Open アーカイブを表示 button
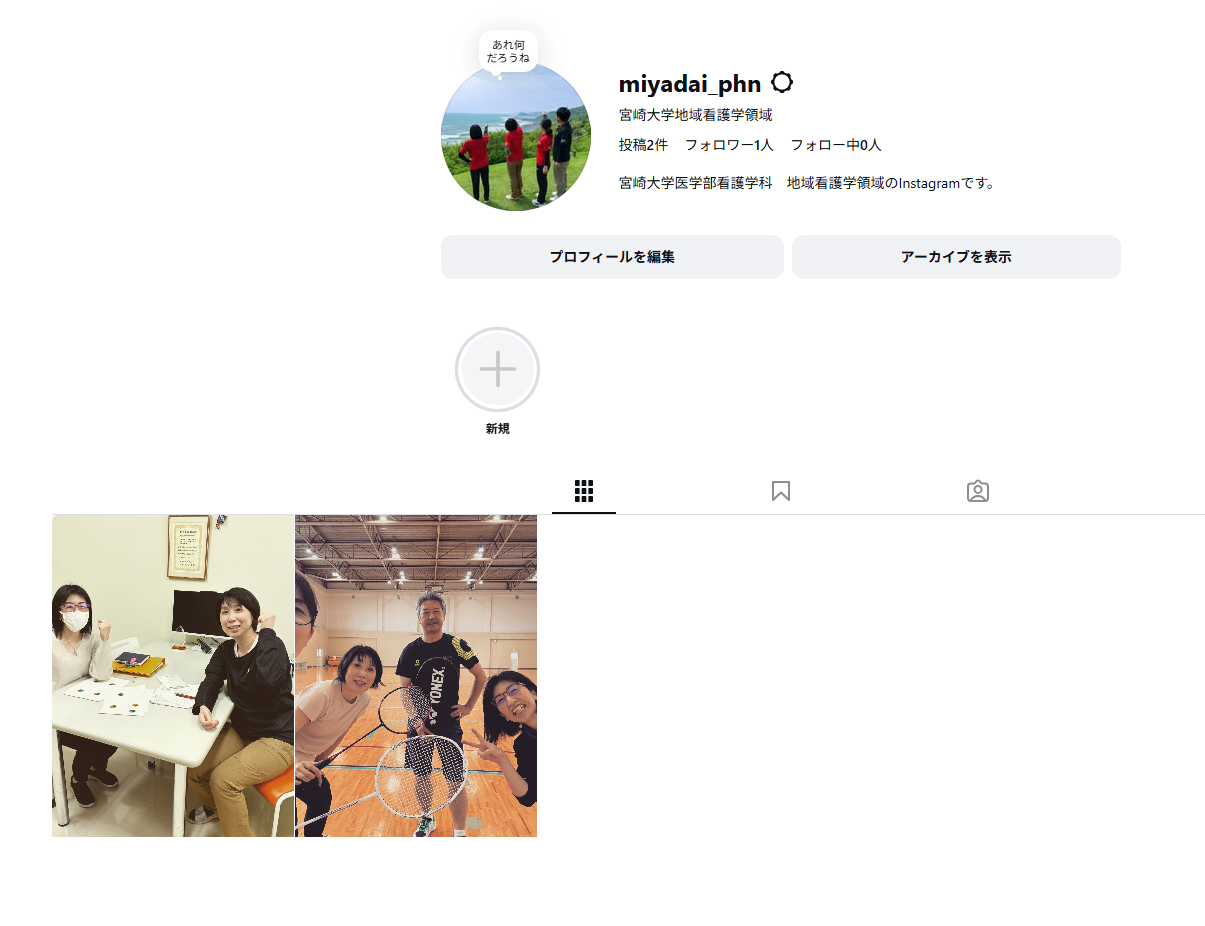The height and width of the screenshot is (926, 1205). 955,257
